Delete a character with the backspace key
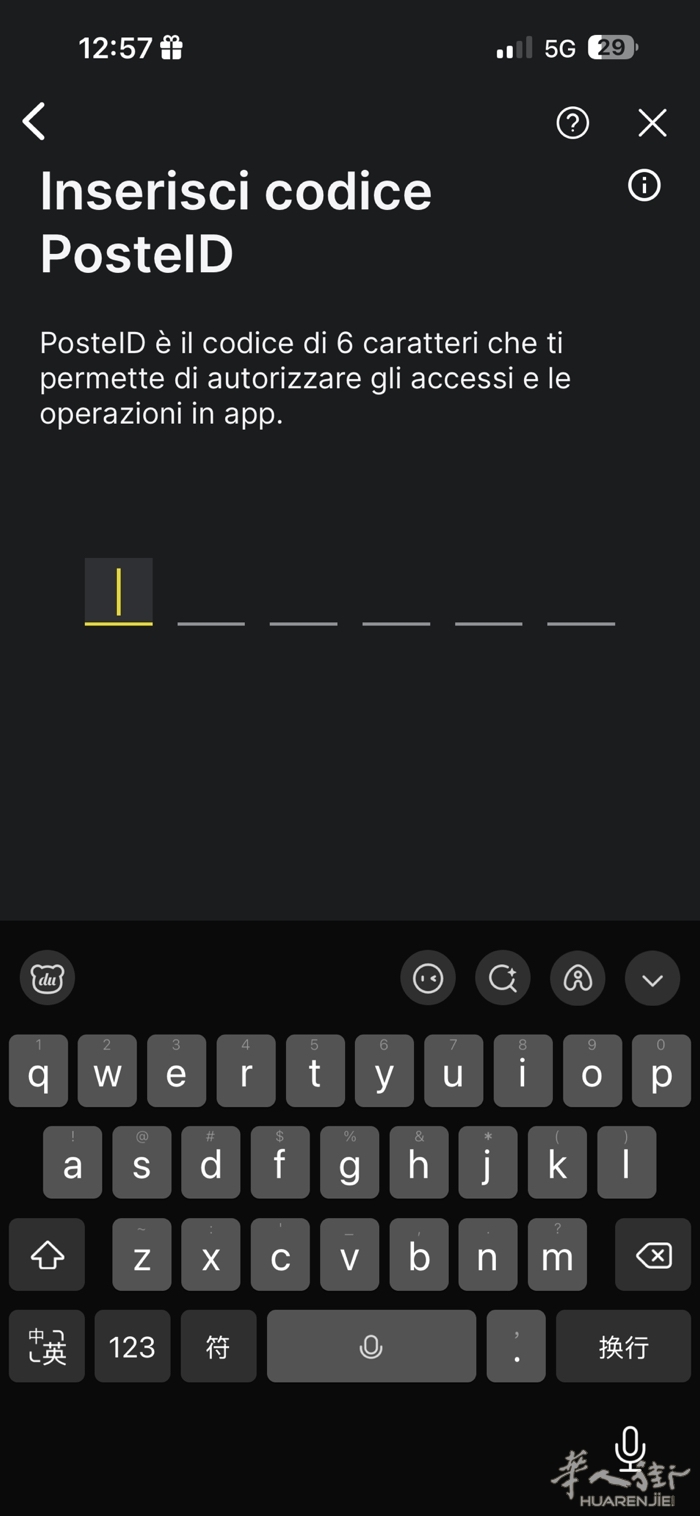This screenshot has width=700, height=1516. [653, 1255]
